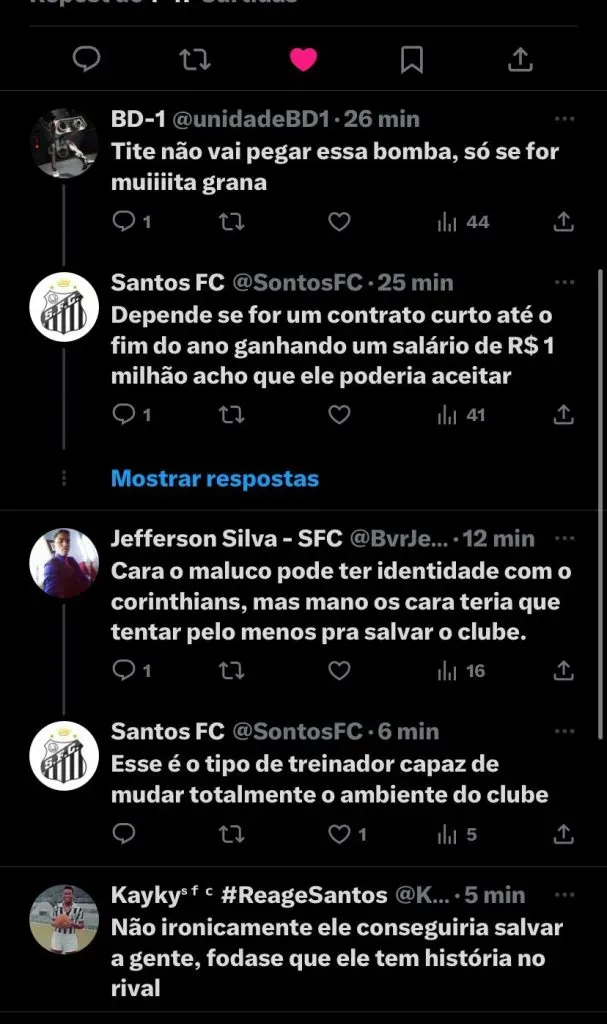The width and height of the screenshot is (607, 1024).
Task: Like BD-1's reply about Tite
Action: 339,222
